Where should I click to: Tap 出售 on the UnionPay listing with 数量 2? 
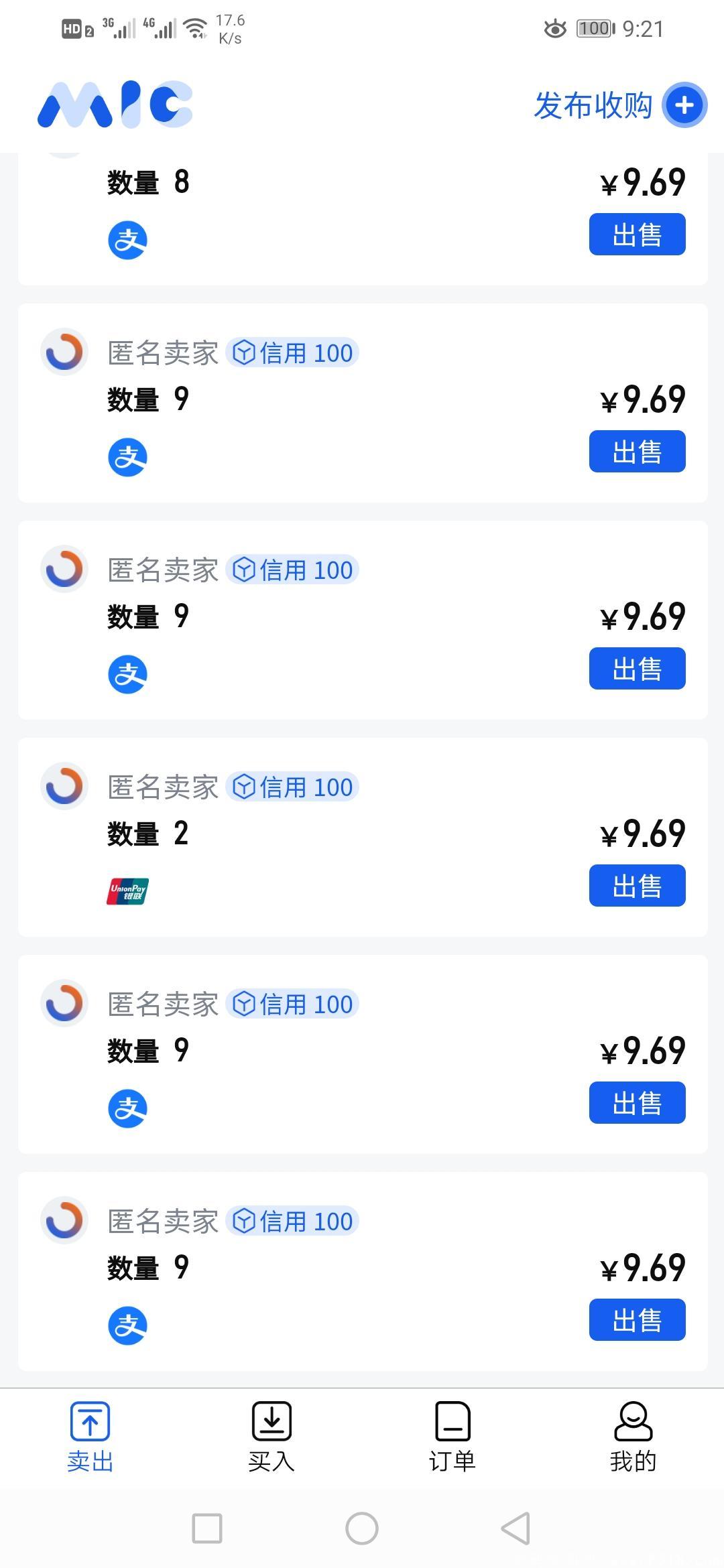[637, 886]
